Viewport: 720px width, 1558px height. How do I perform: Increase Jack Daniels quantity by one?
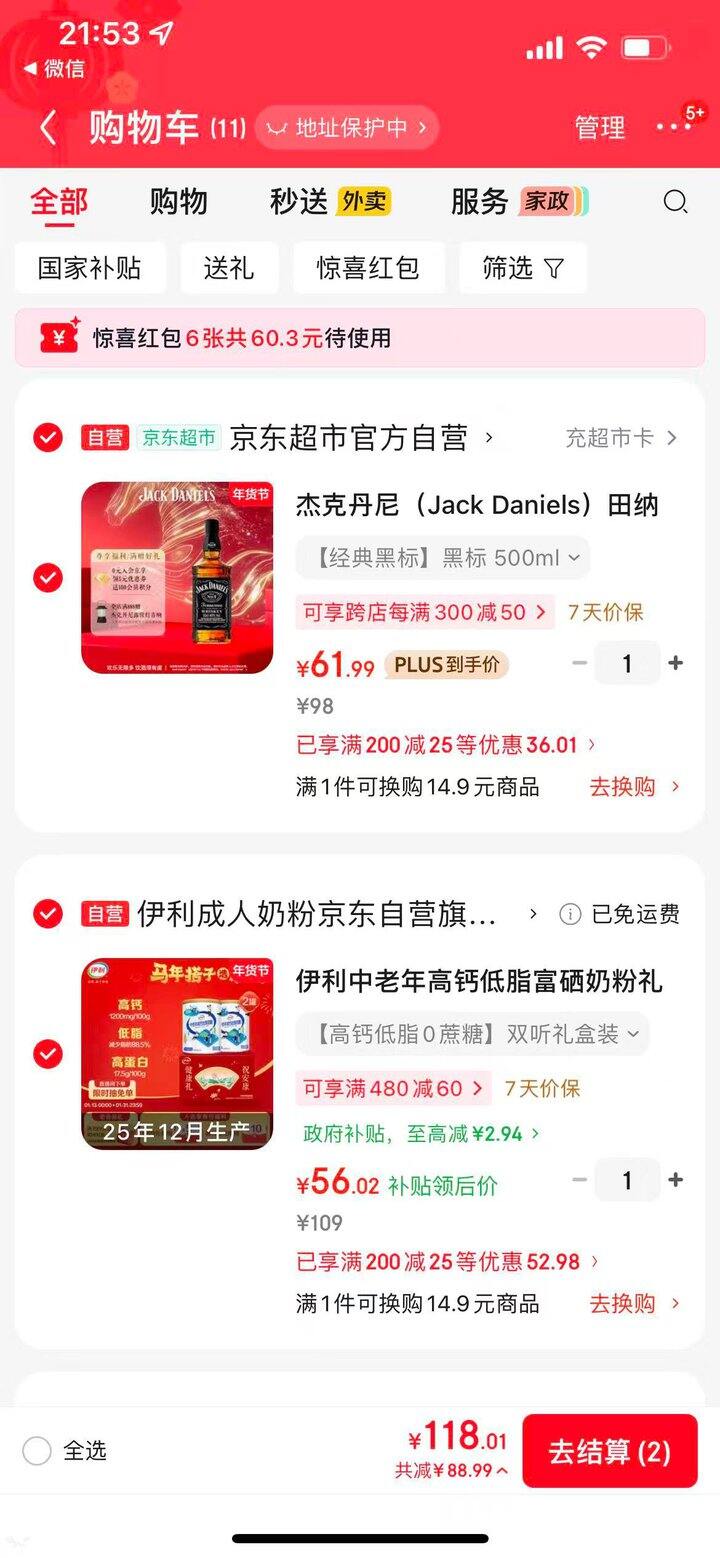click(676, 663)
